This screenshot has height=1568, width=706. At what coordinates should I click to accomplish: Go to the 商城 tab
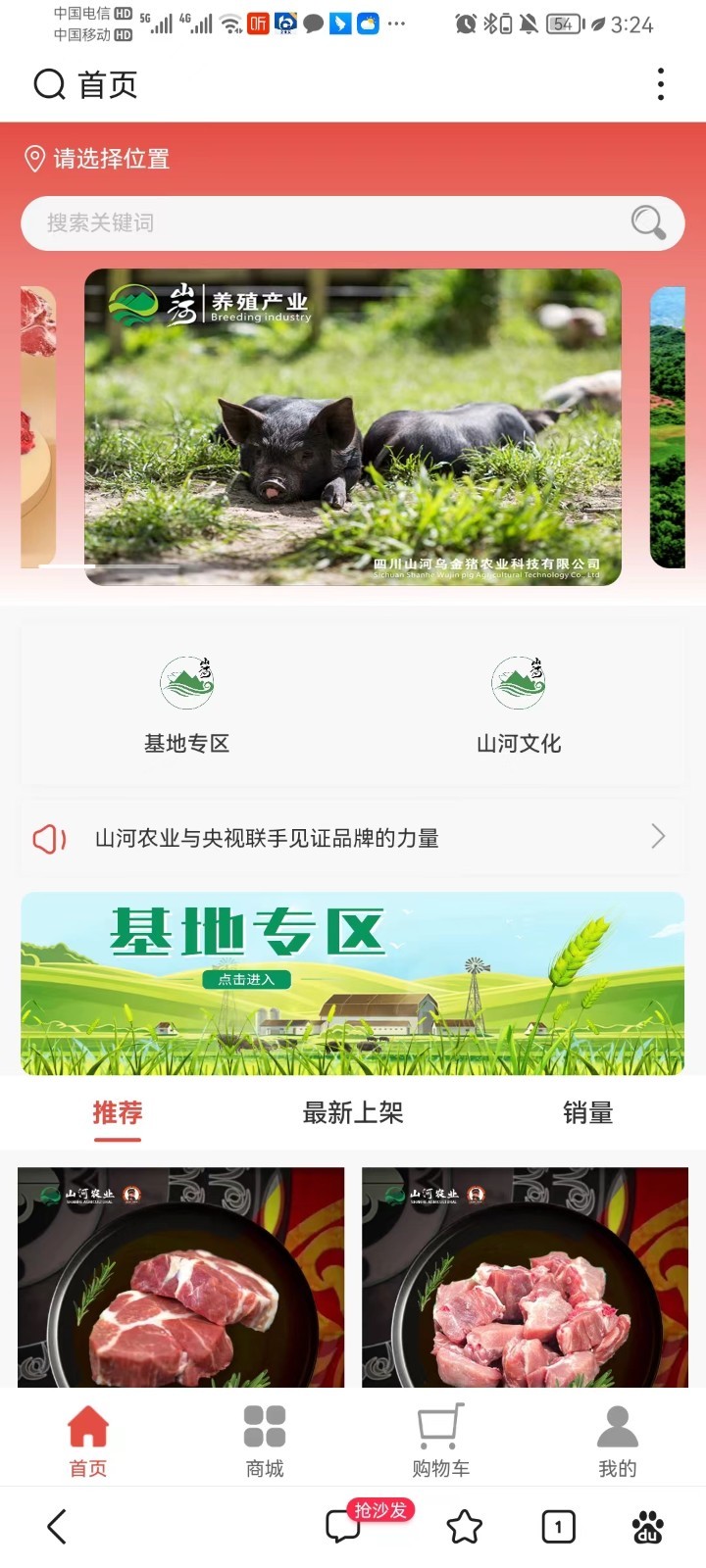tap(265, 1439)
